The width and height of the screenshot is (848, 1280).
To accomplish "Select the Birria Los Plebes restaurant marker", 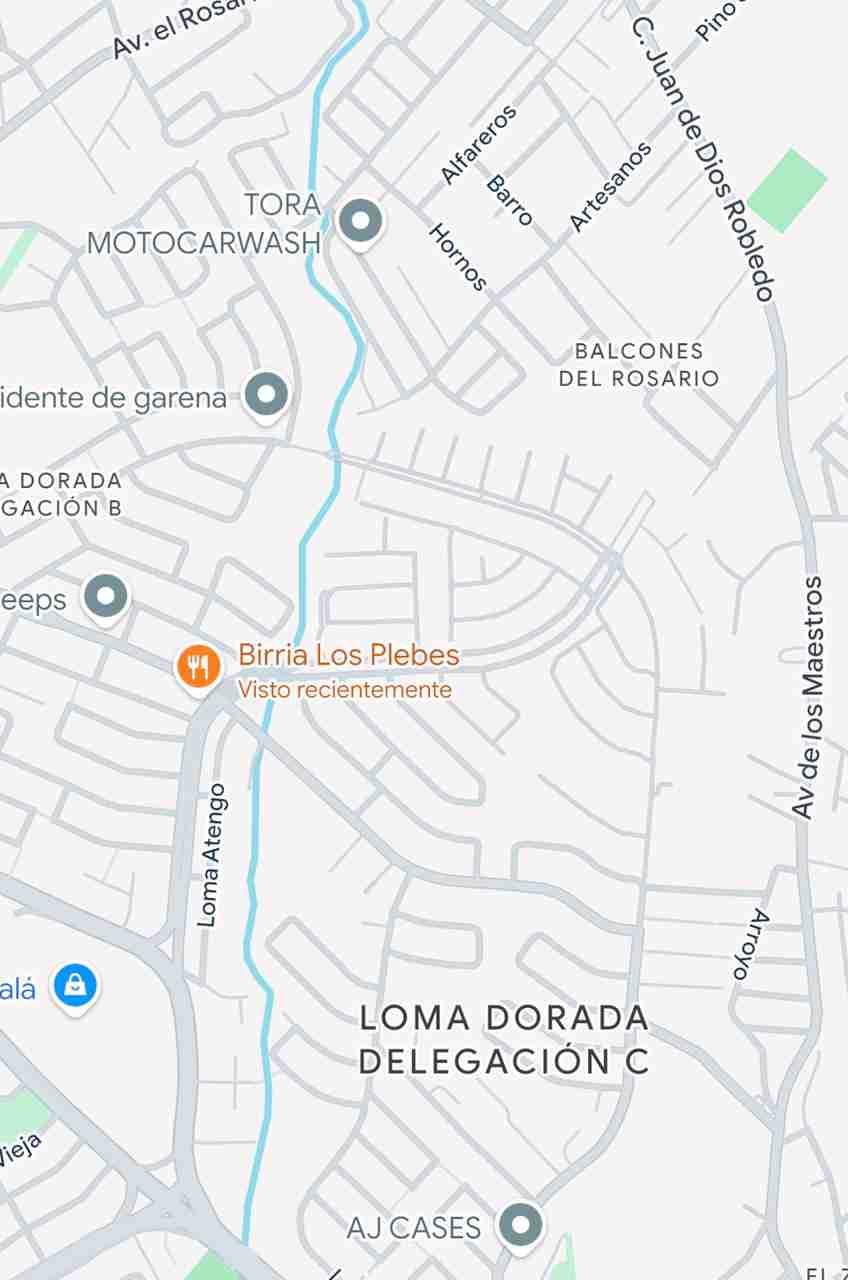I will click(198, 666).
